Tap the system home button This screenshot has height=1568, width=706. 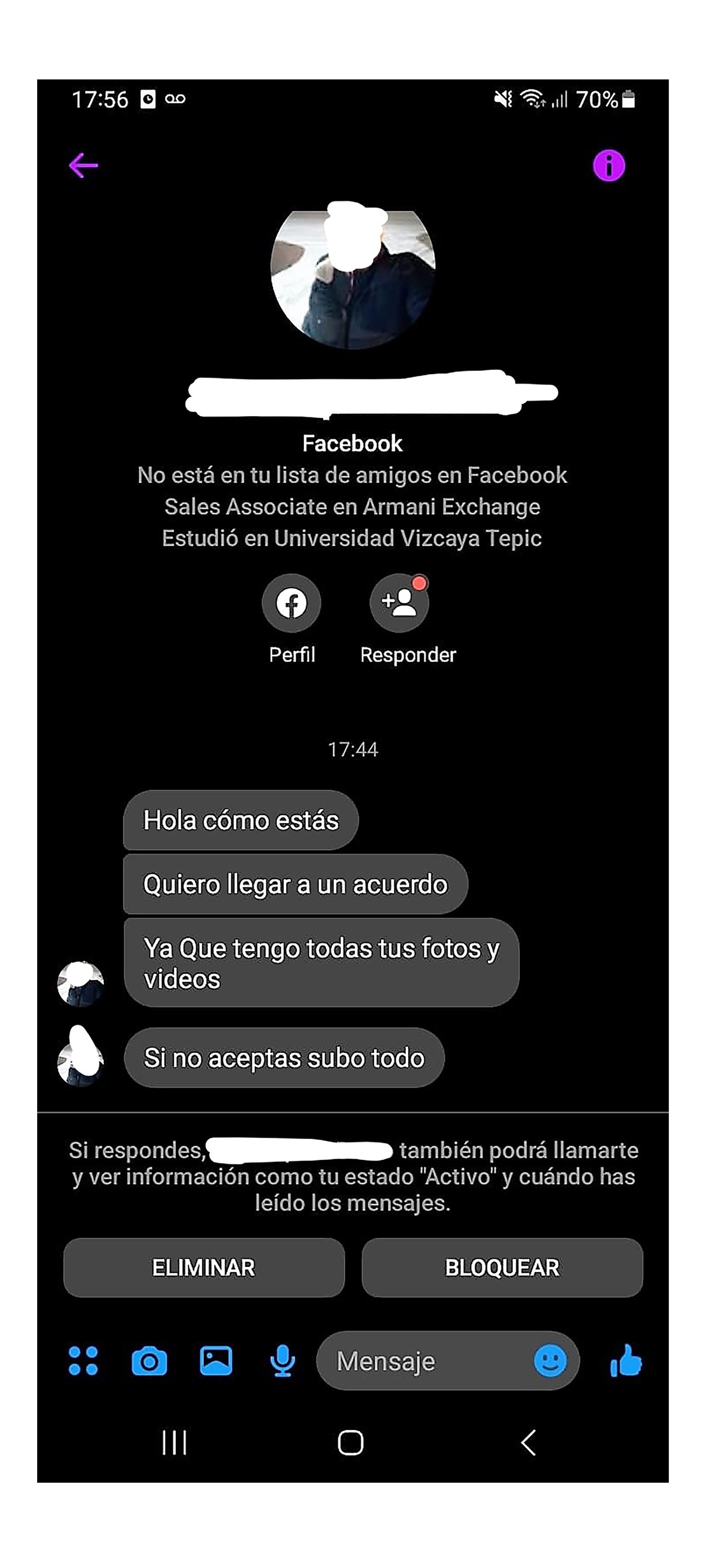[351, 1442]
